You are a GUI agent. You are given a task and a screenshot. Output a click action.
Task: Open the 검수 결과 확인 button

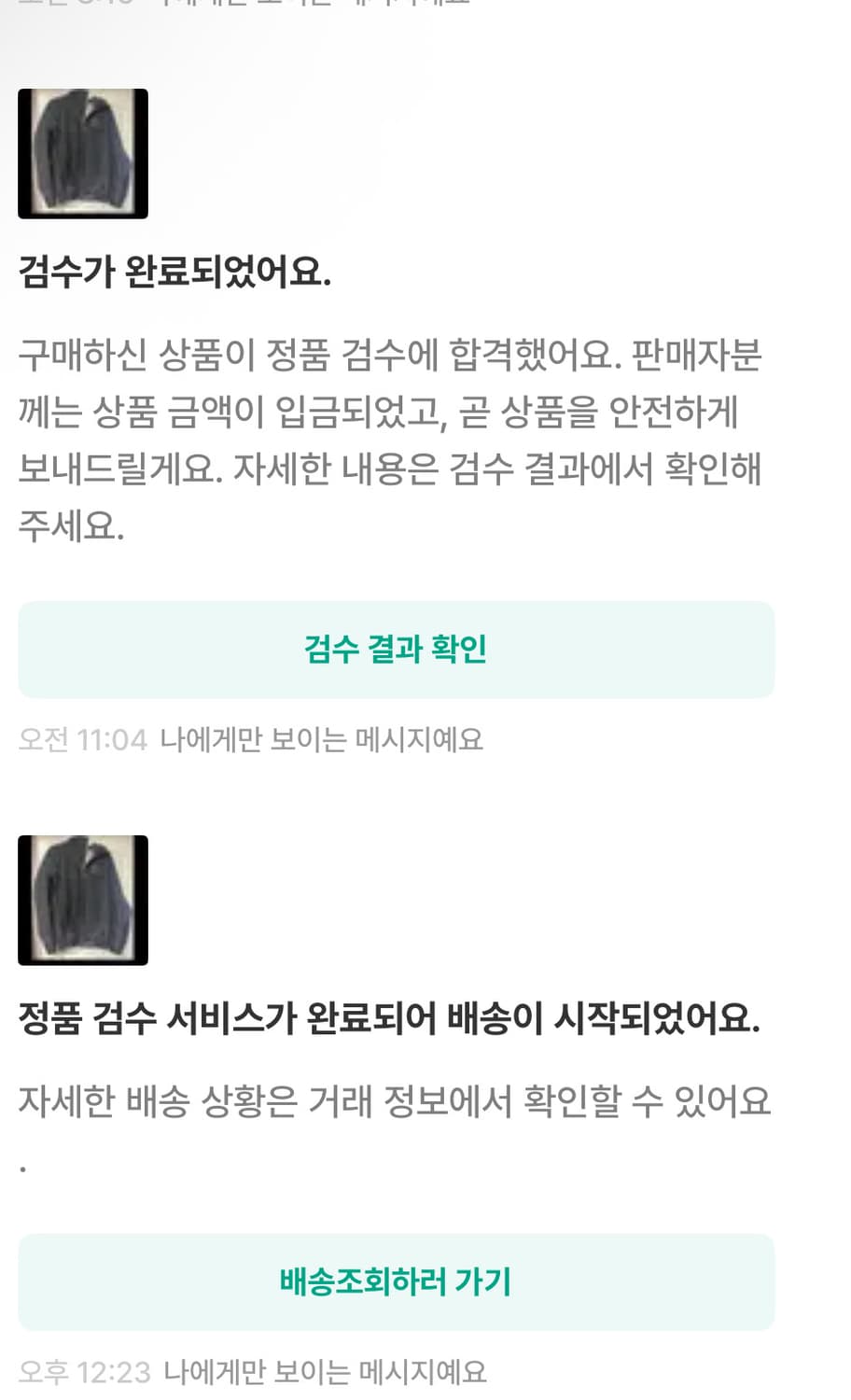[396, 649]
